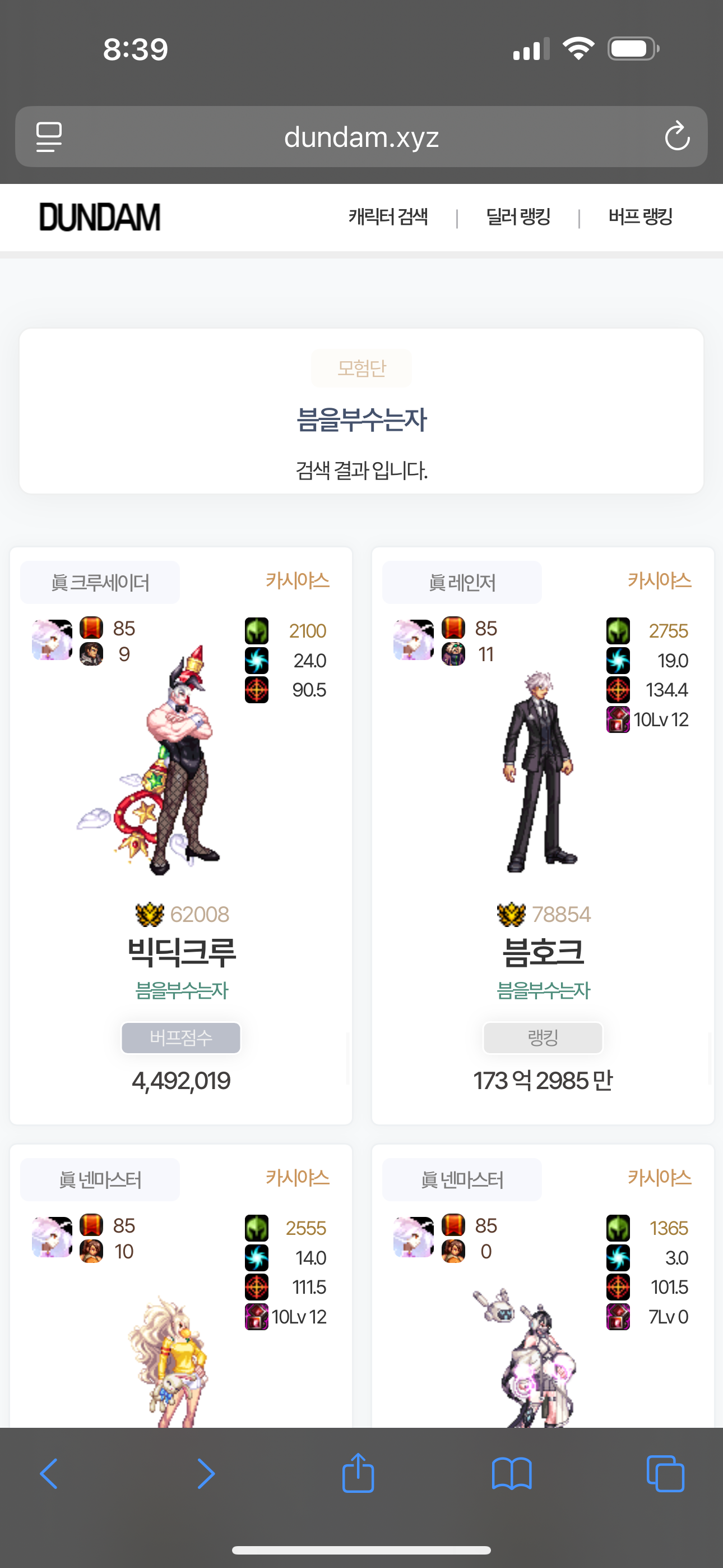Tap the 버프점수 button under 빅딕크루
The image size is (723, 1568).
180,1038
